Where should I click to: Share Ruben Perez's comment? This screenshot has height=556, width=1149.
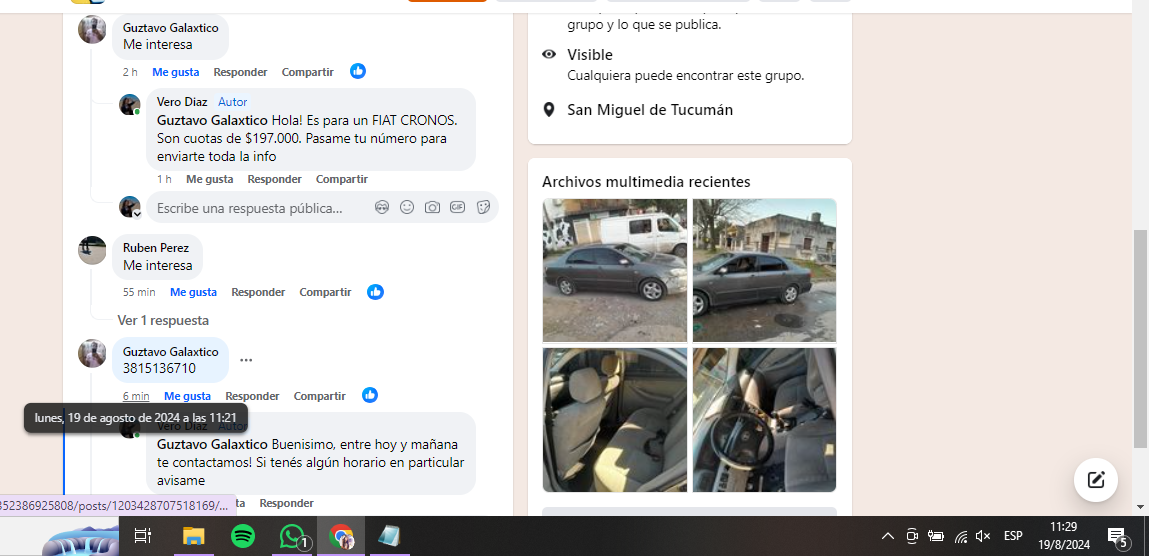point(325,292)
